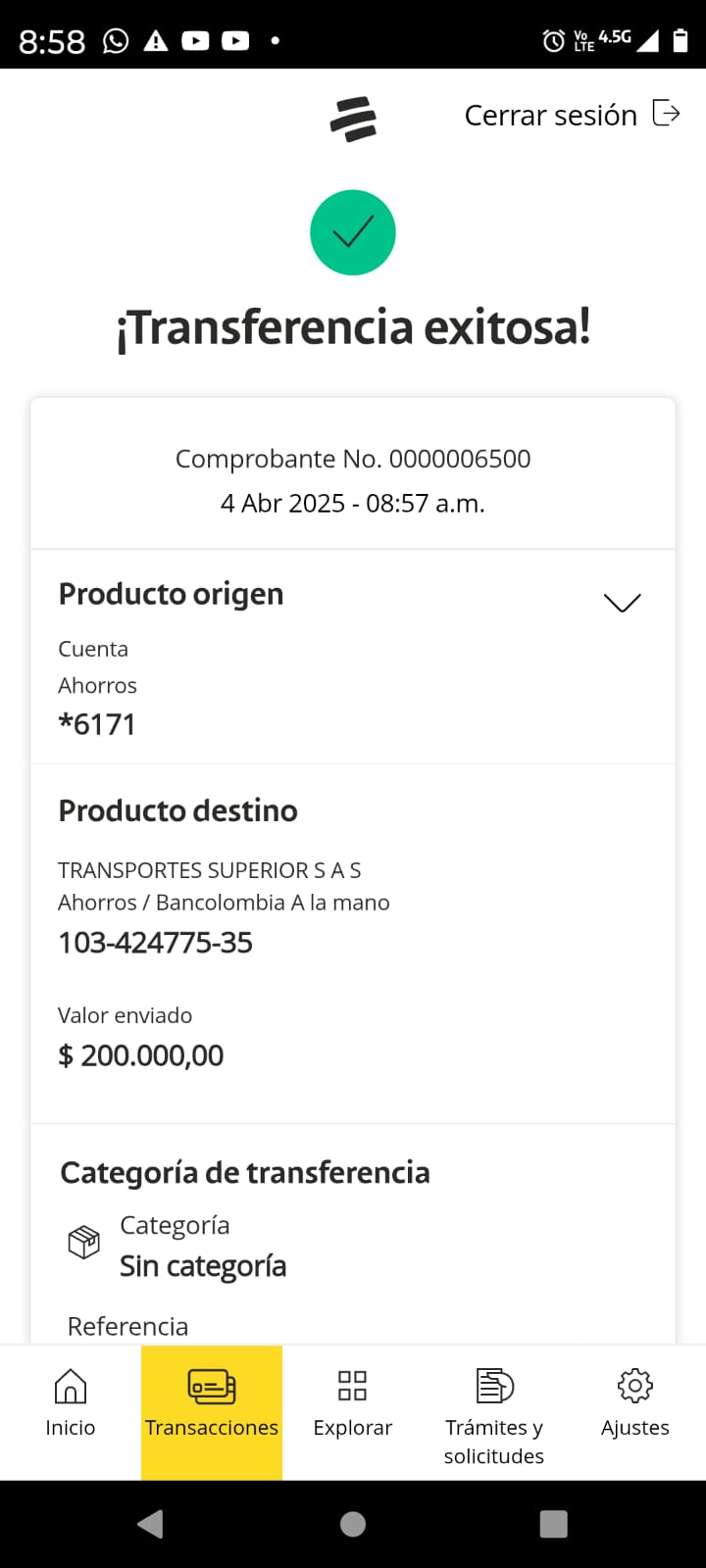Select the Sin categoría transfer category
This screenshot has height=1568, width=706.
tap(202, 1265)
